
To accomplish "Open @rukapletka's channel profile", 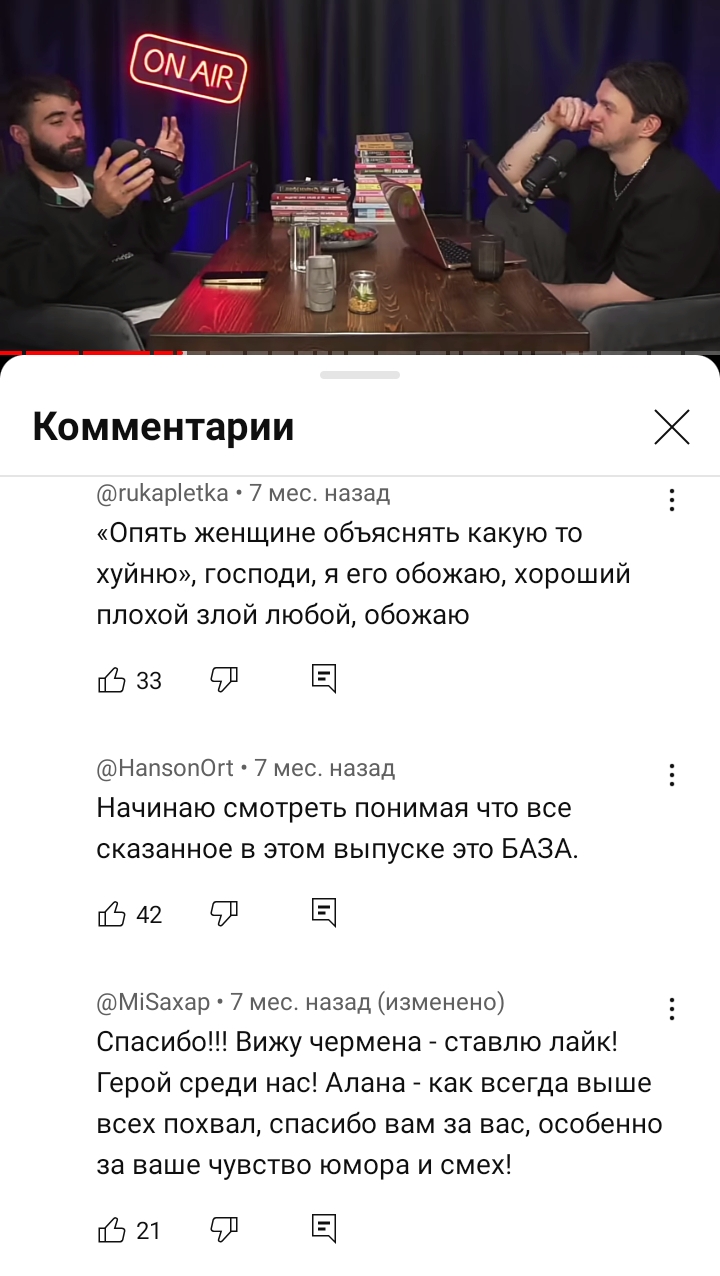I will tap(162, 493).
